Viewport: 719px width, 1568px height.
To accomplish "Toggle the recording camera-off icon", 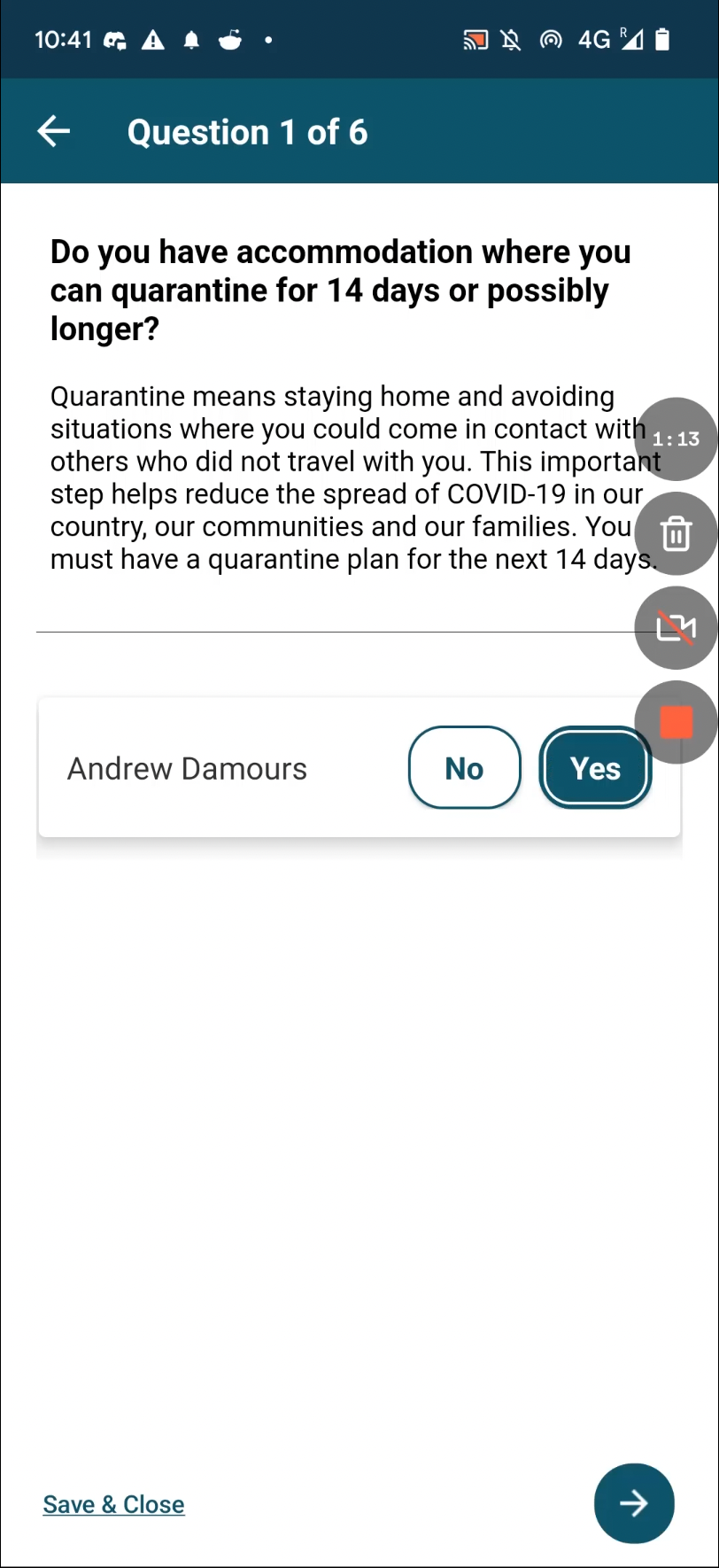I will point(676,628).
